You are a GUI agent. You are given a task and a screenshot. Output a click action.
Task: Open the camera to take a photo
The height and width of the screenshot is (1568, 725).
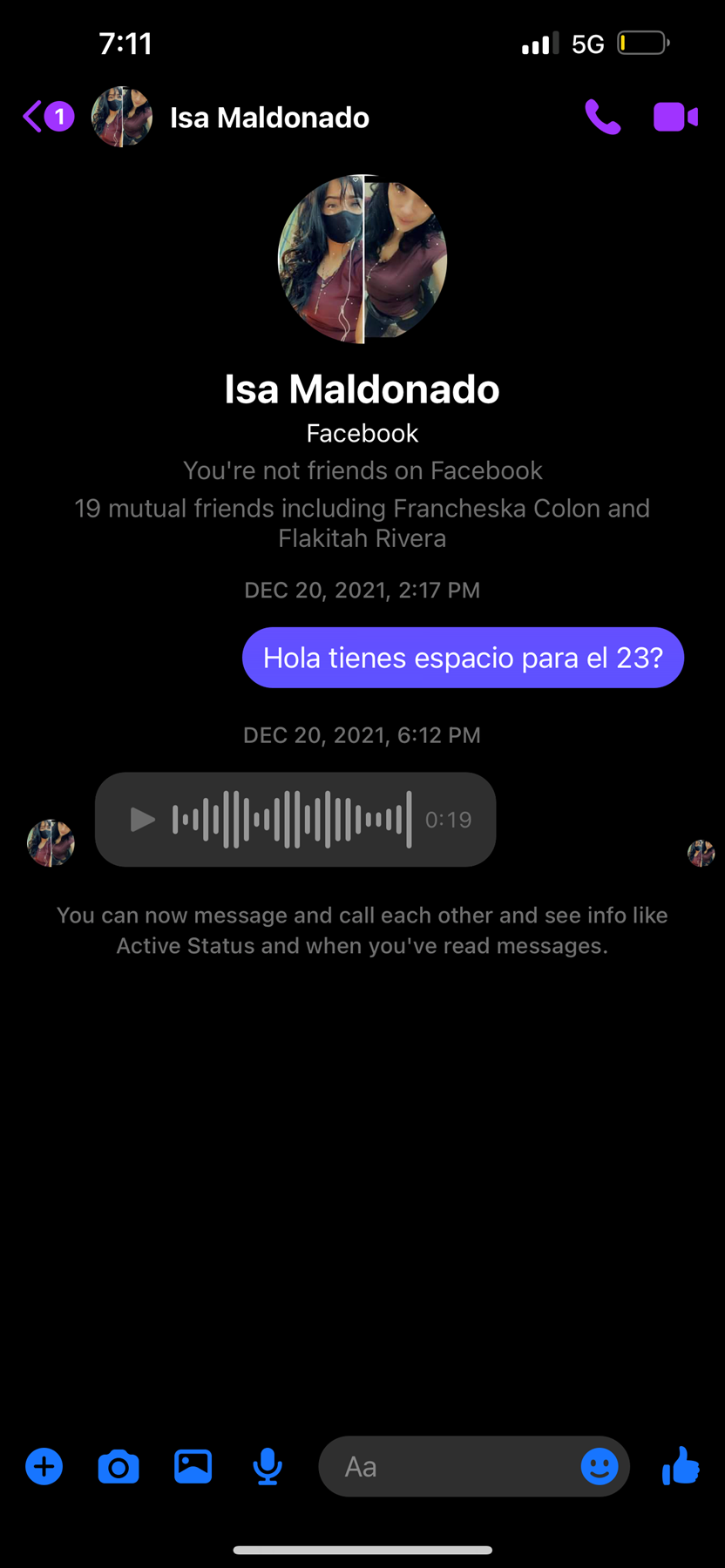tap(119, 1466)
